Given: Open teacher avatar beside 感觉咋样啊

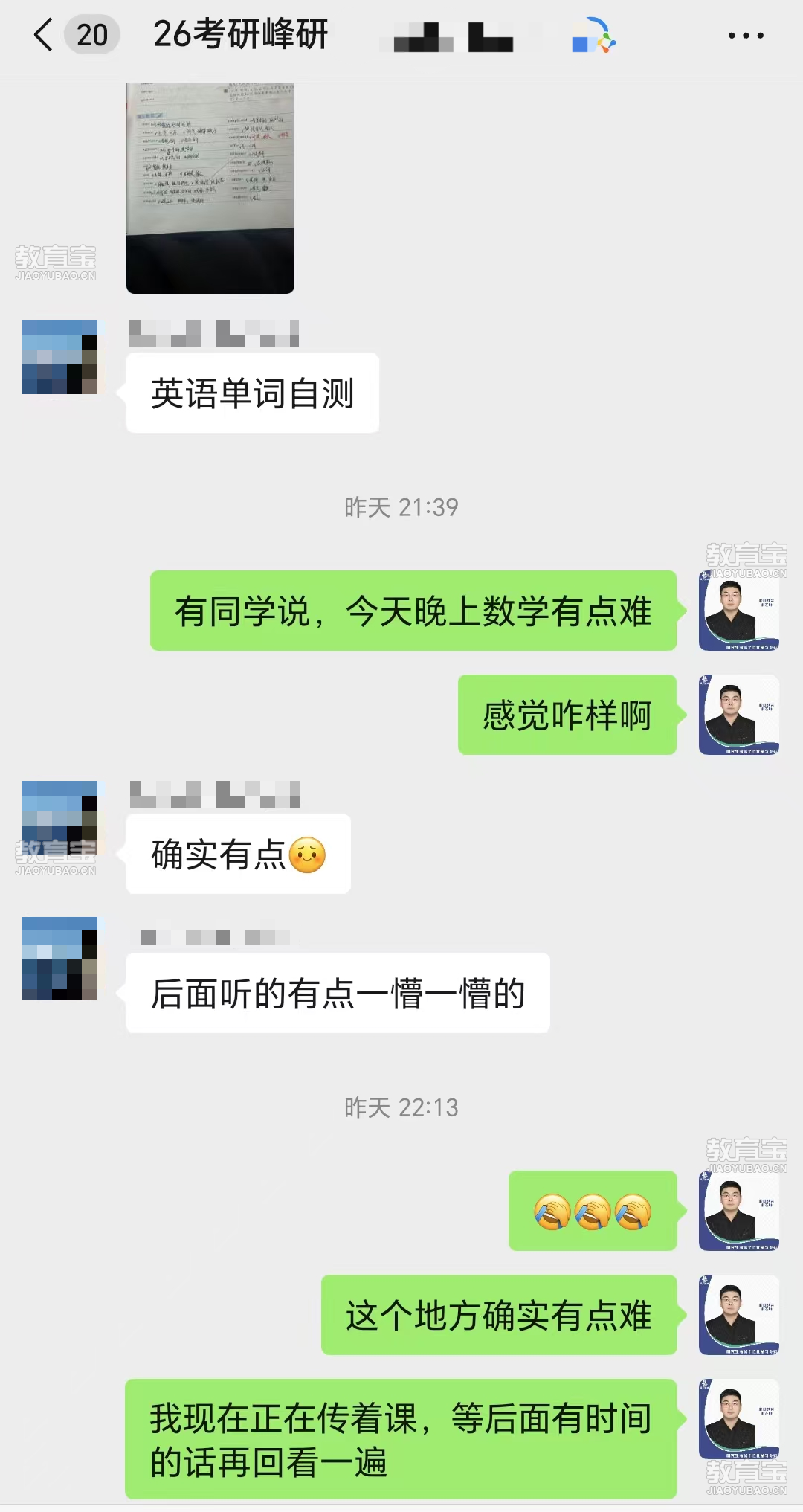Looking at the screenshot, I should [x=738, y=715].
